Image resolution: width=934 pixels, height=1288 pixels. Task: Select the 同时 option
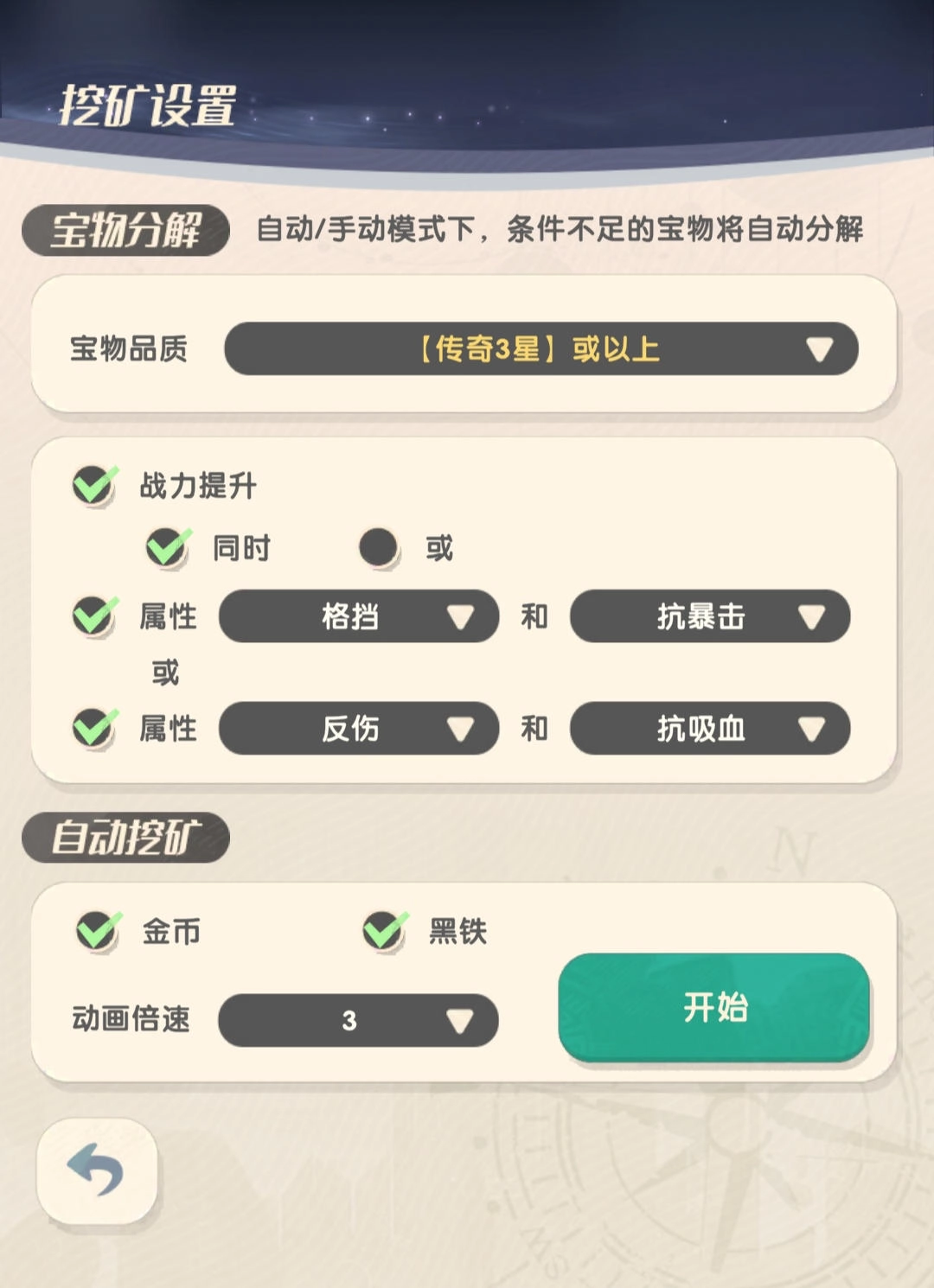[x=168, y=548]
